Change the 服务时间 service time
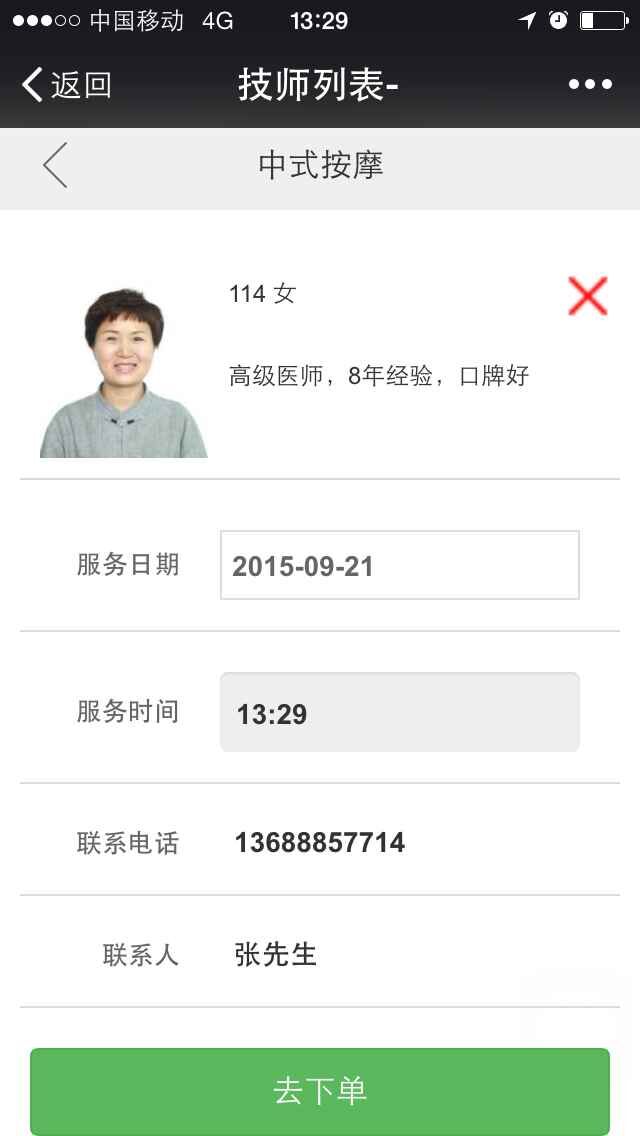 pos(399,712)
